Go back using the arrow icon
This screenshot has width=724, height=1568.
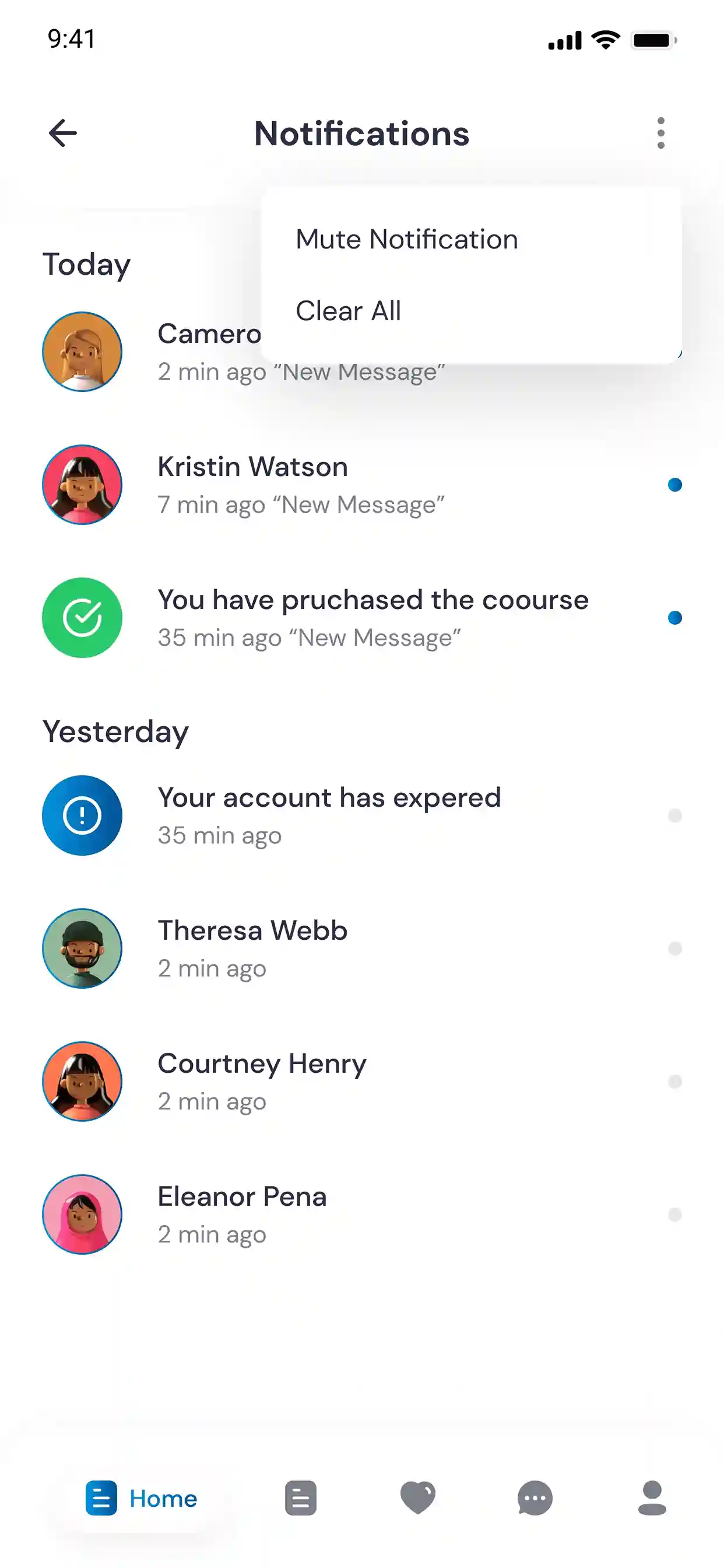63,134
